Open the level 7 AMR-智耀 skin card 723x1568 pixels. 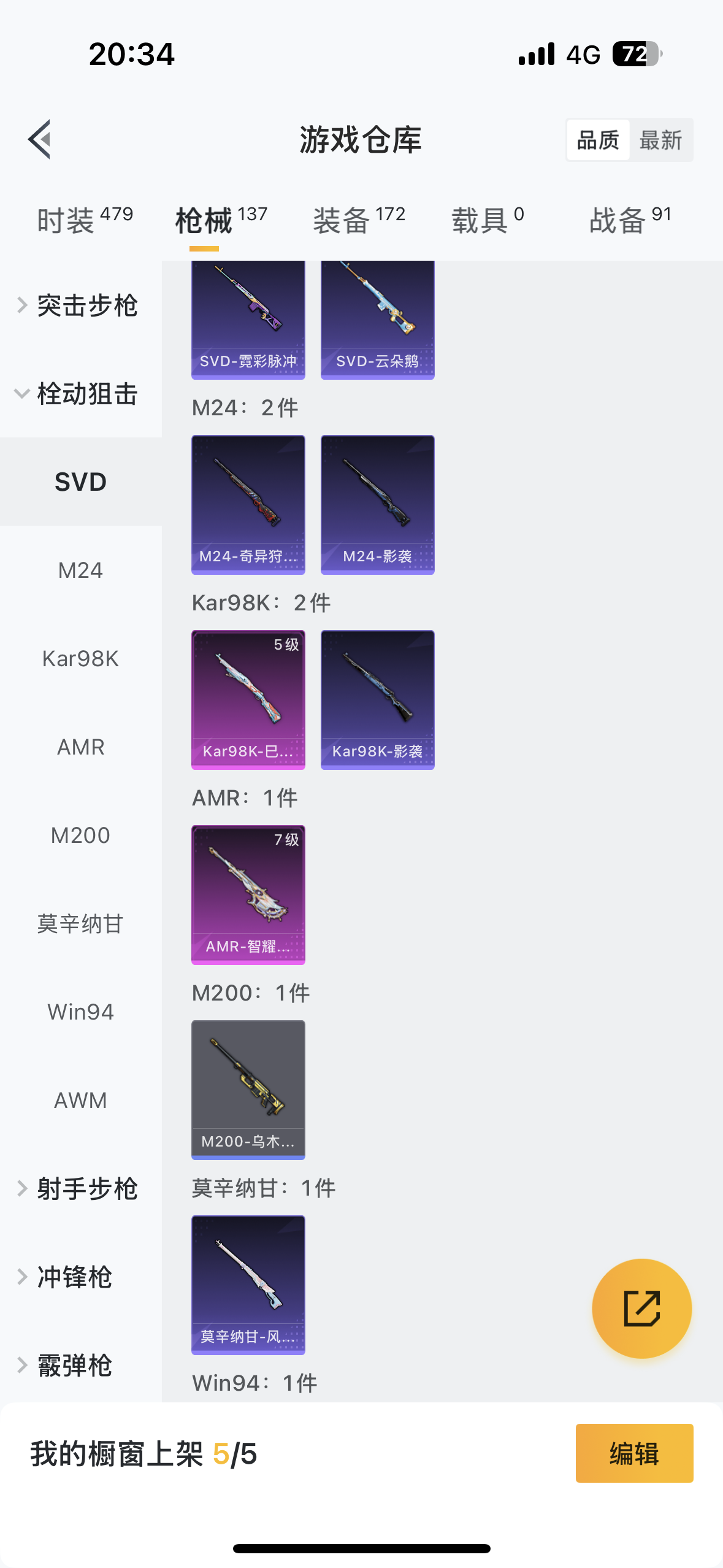[x=248, y=894]
